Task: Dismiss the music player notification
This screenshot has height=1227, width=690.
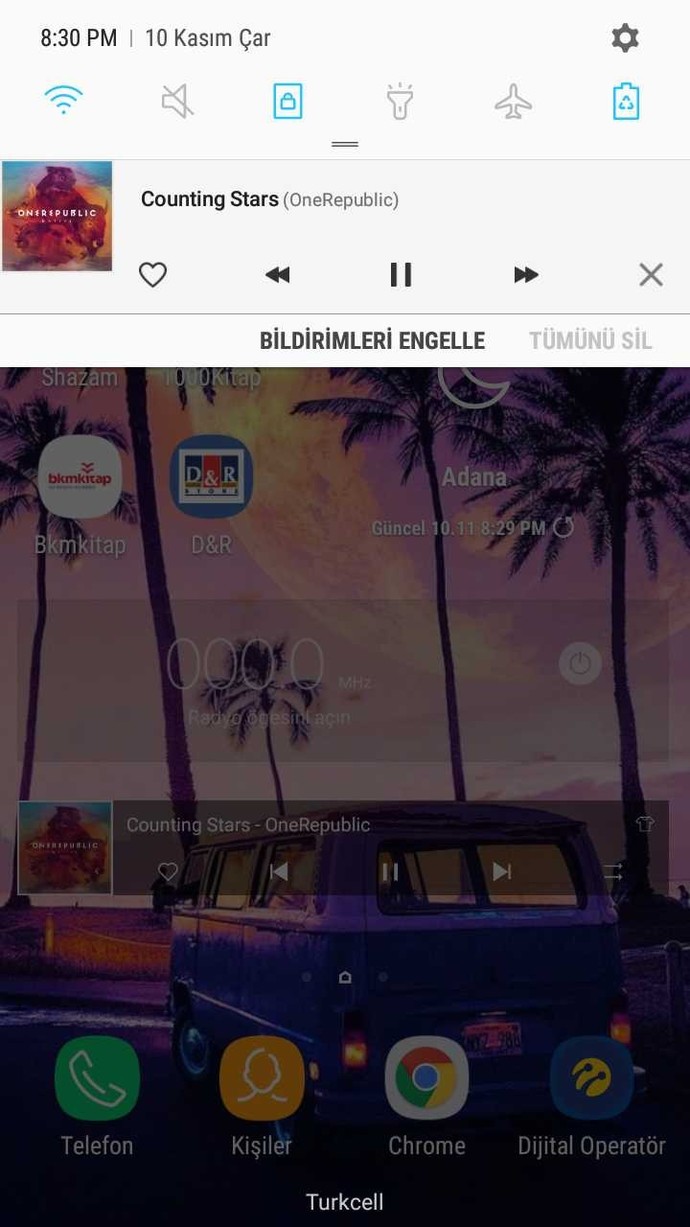Action: (x=651, y=274)
